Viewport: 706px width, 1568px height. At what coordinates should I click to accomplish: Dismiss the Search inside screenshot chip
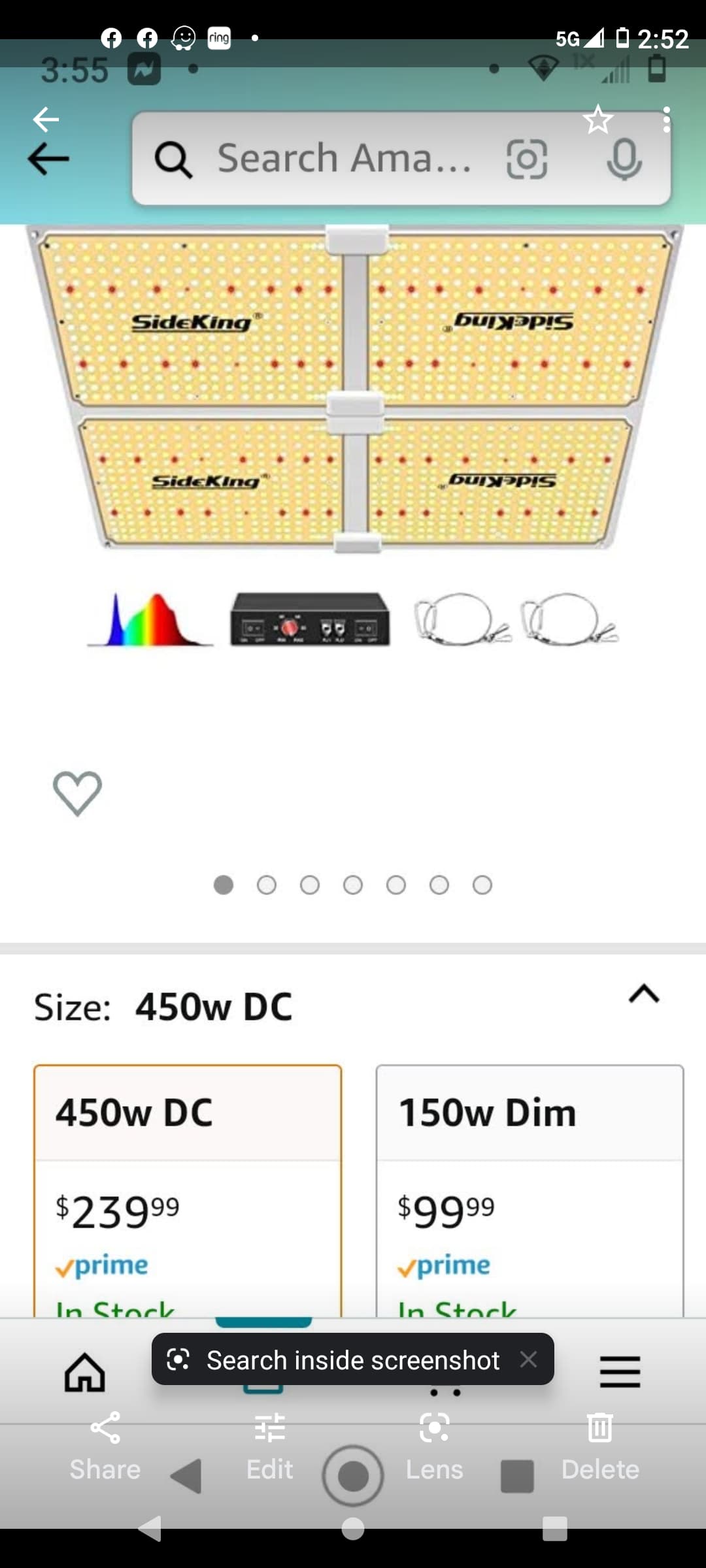[528, 1360]
